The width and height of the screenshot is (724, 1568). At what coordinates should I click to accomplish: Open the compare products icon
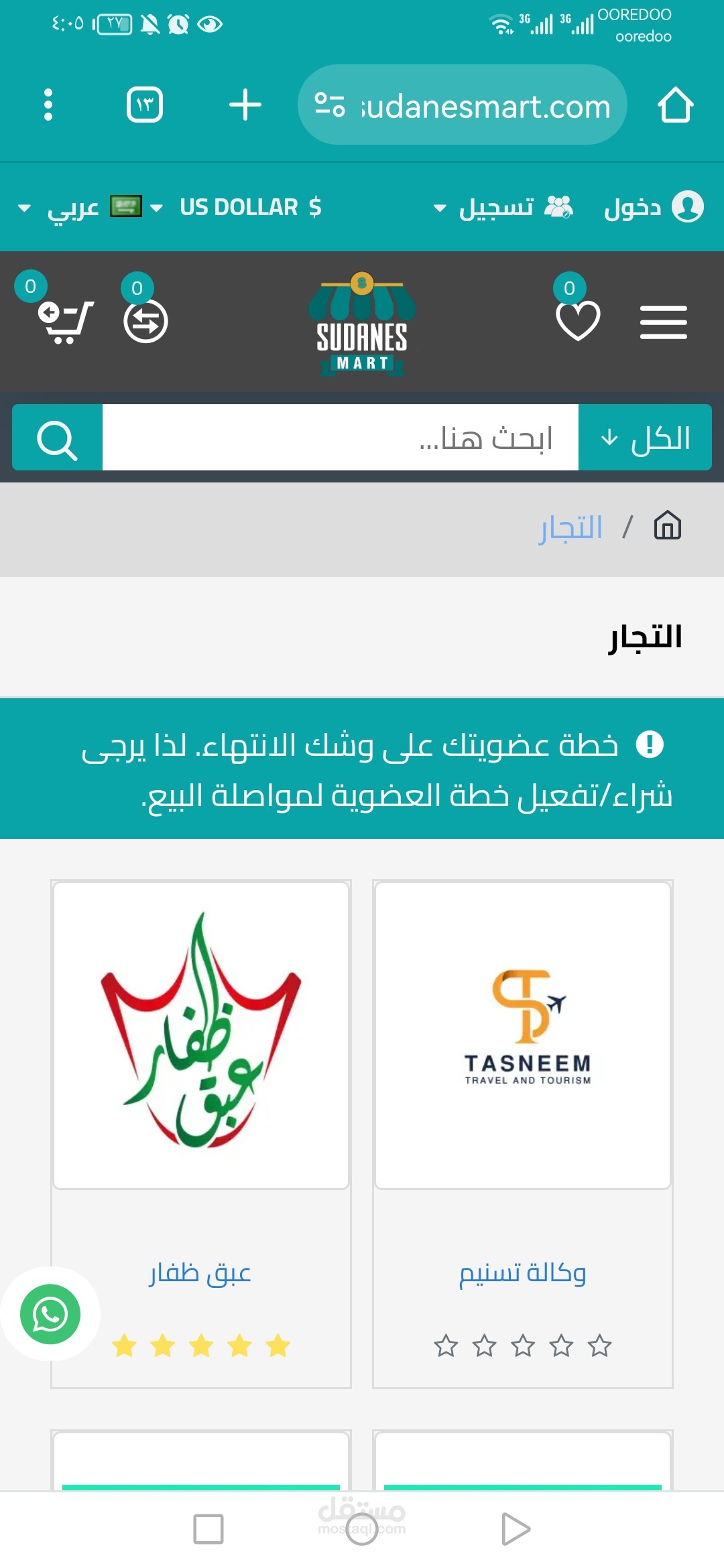(145, 322)
